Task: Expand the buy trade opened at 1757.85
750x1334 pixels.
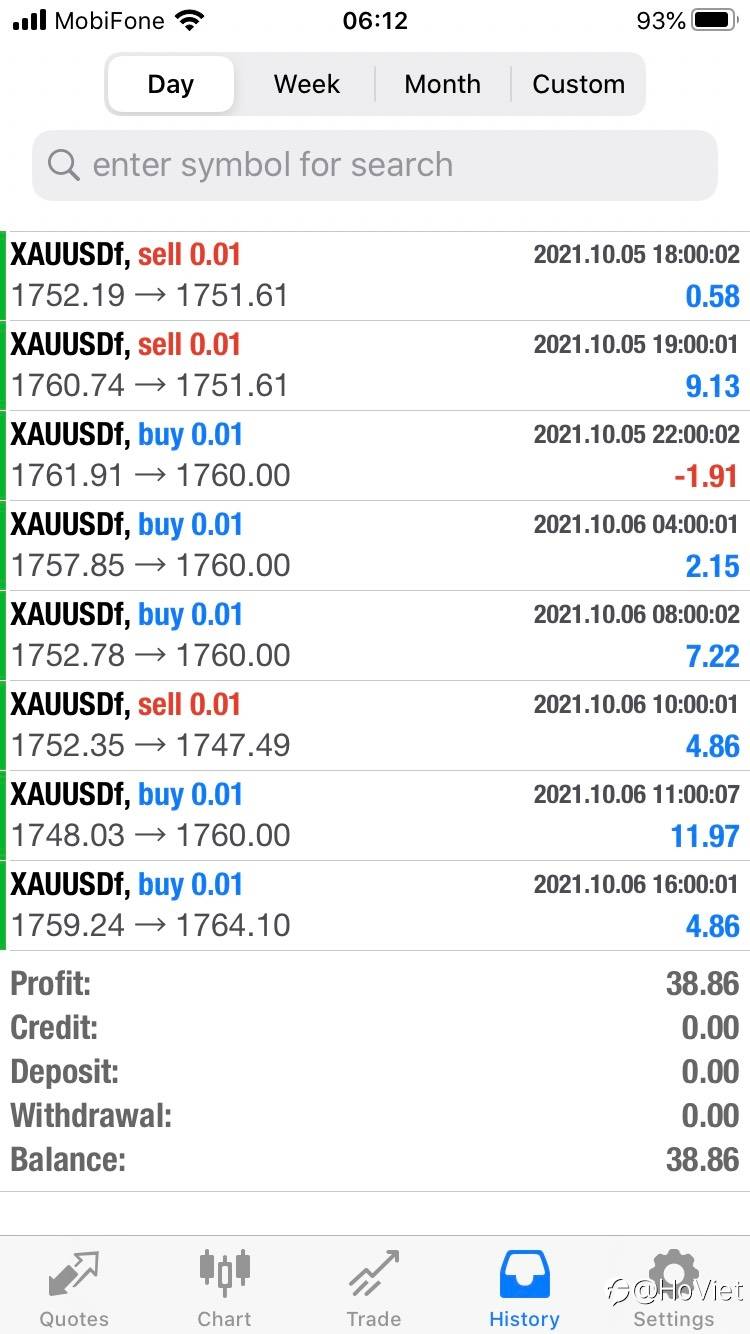Action: 375,546
